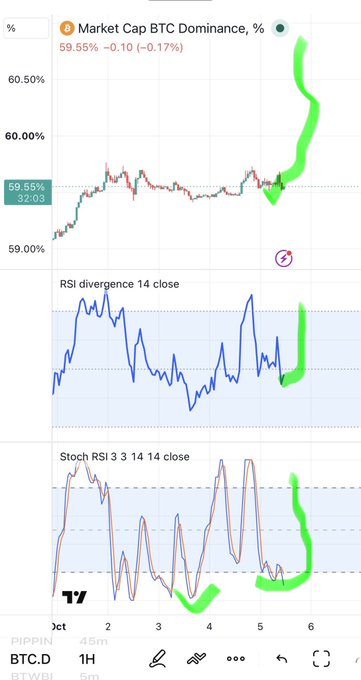The height and width of the screenshot is (680, 361).
Task: Tap the purple lightning bolt icon
Action: point(284,258)
